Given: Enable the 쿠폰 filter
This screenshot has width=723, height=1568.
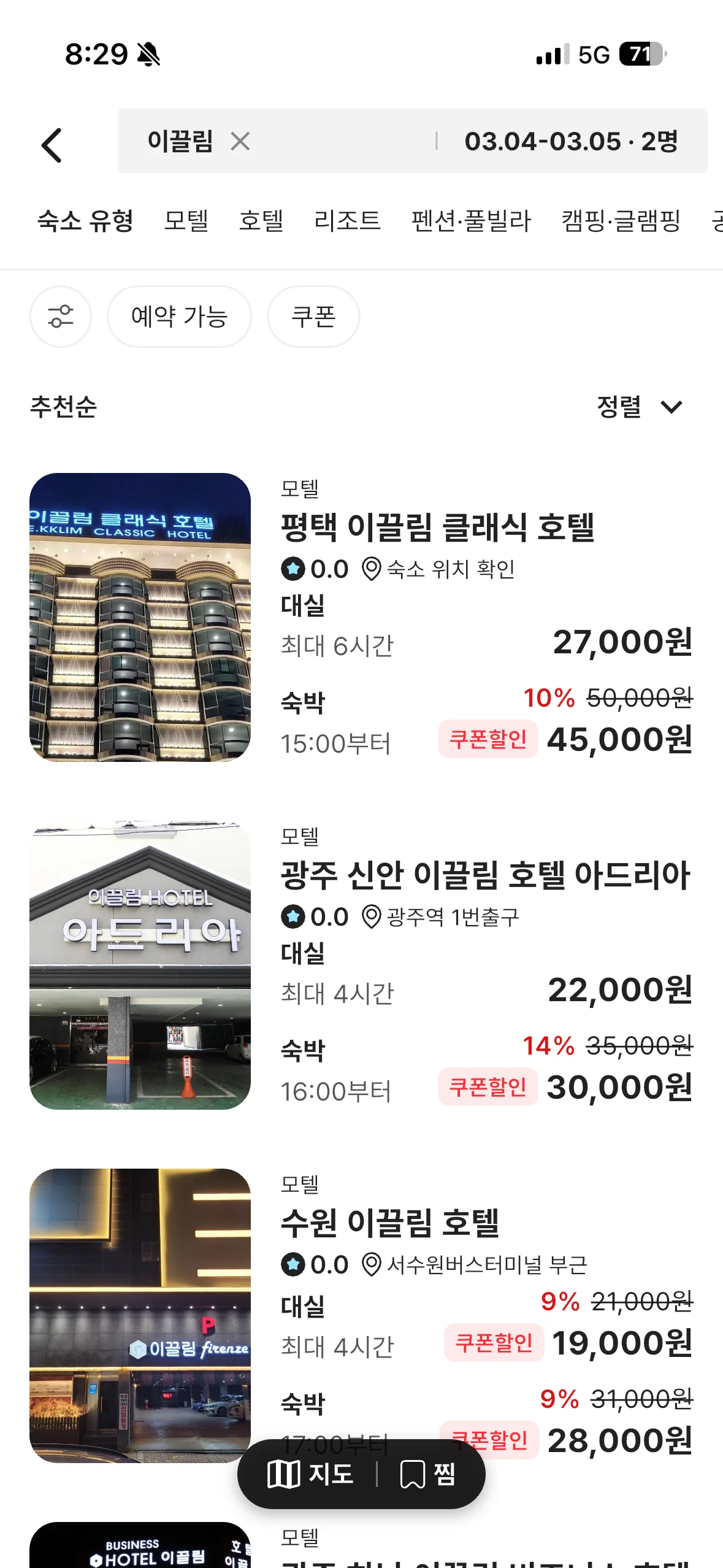Looking at the screenshot, I should [313, 317].
